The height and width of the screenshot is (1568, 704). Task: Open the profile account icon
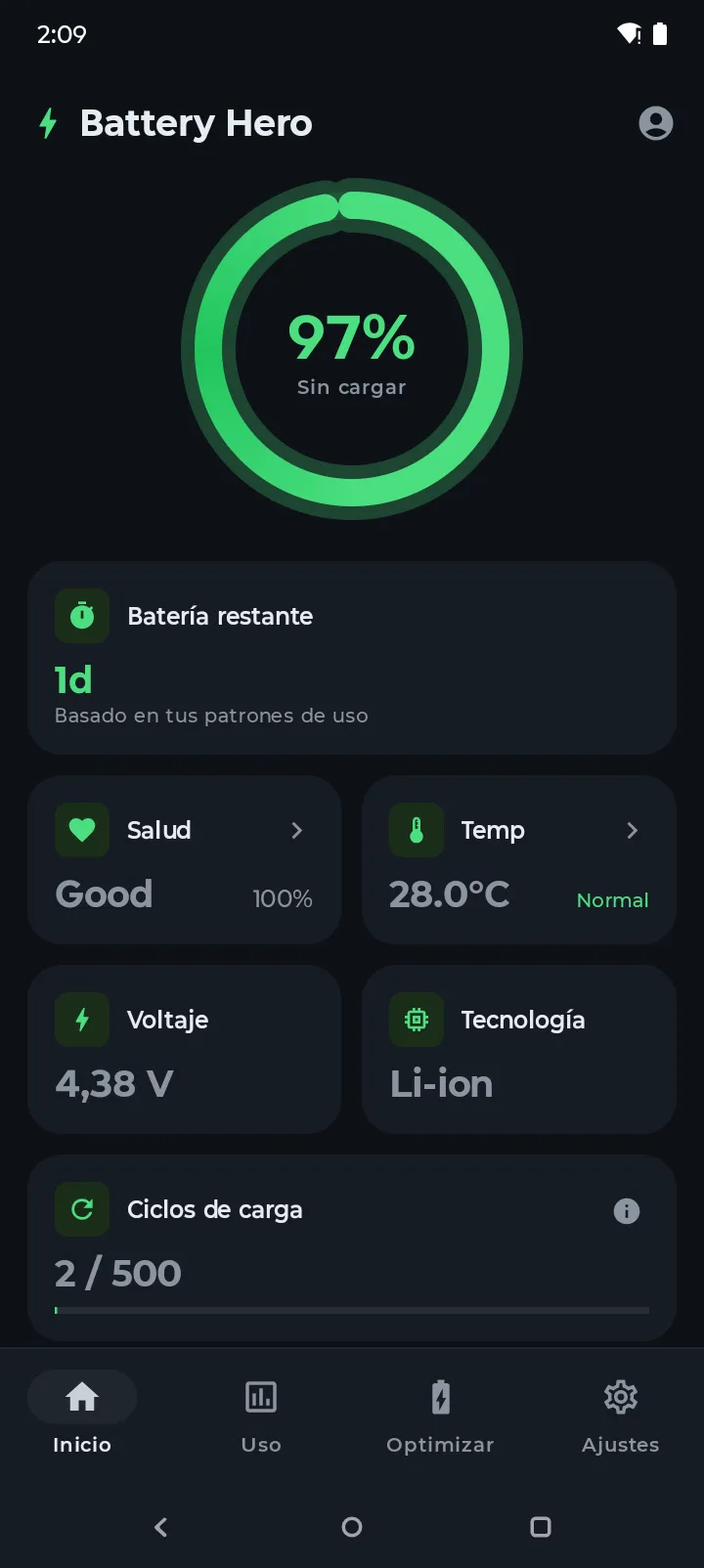pyautogui.click(x=655, y=123)
